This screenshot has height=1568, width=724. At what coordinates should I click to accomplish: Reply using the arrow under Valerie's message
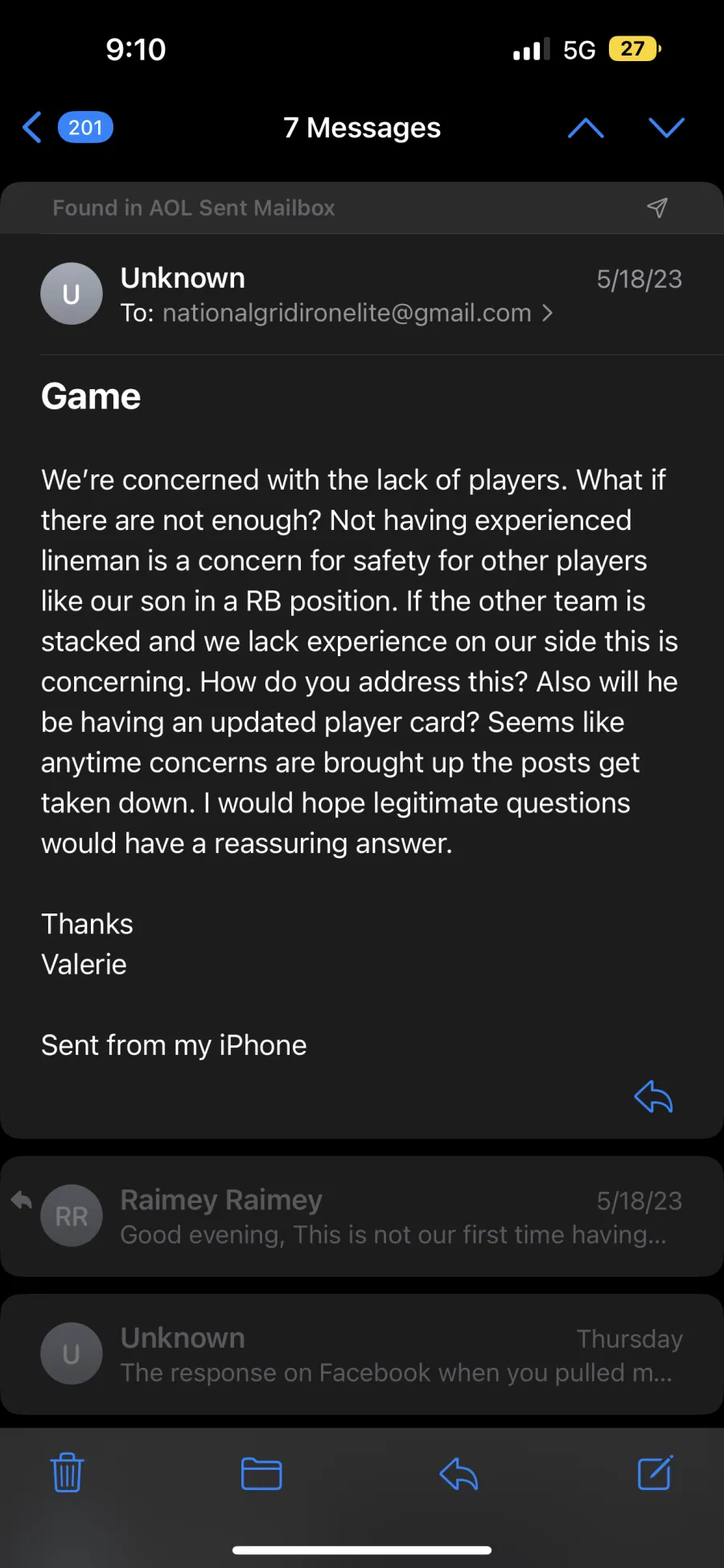[653, 1097]
